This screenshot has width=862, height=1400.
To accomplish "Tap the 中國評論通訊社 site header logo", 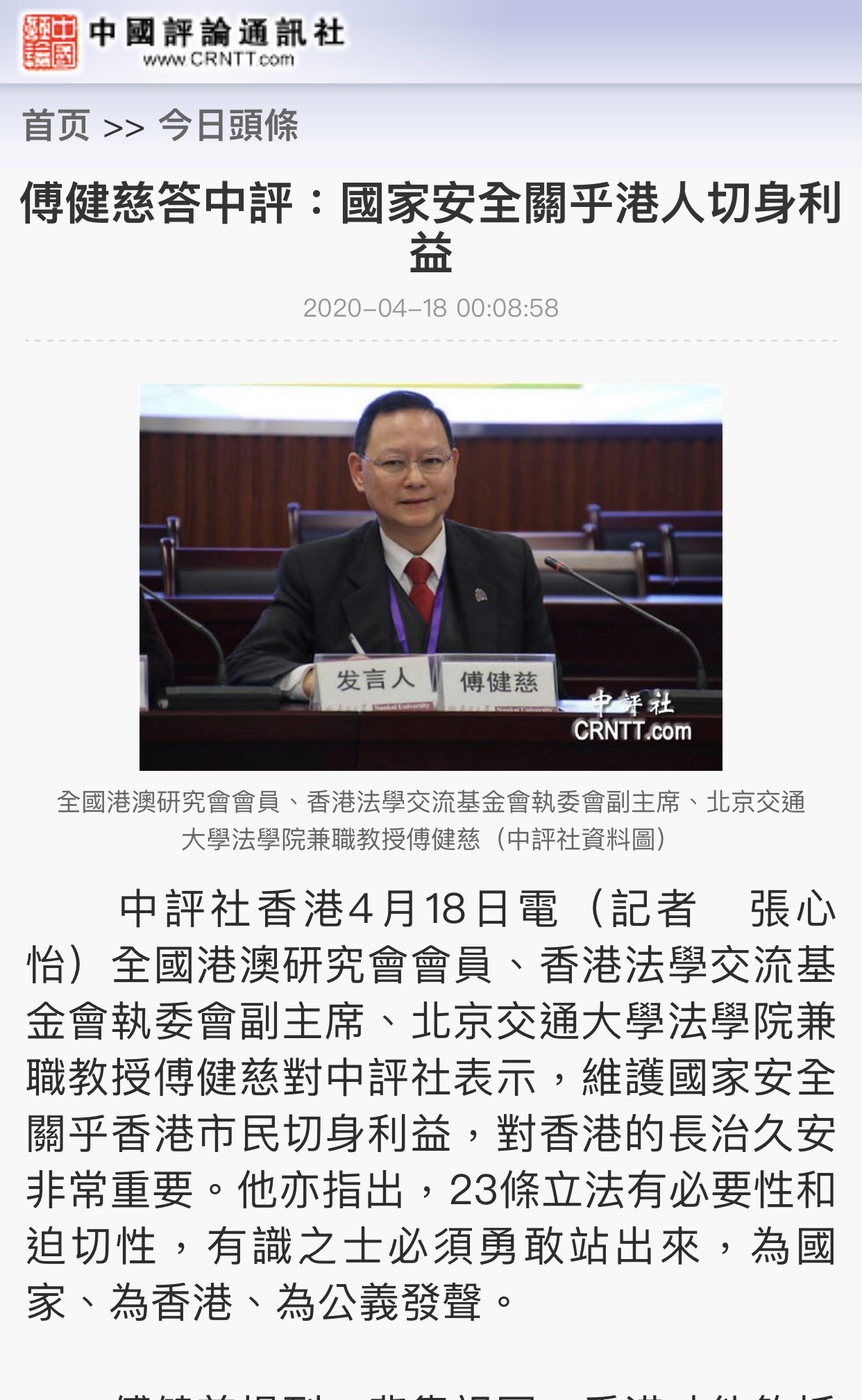I will [183, 42].
